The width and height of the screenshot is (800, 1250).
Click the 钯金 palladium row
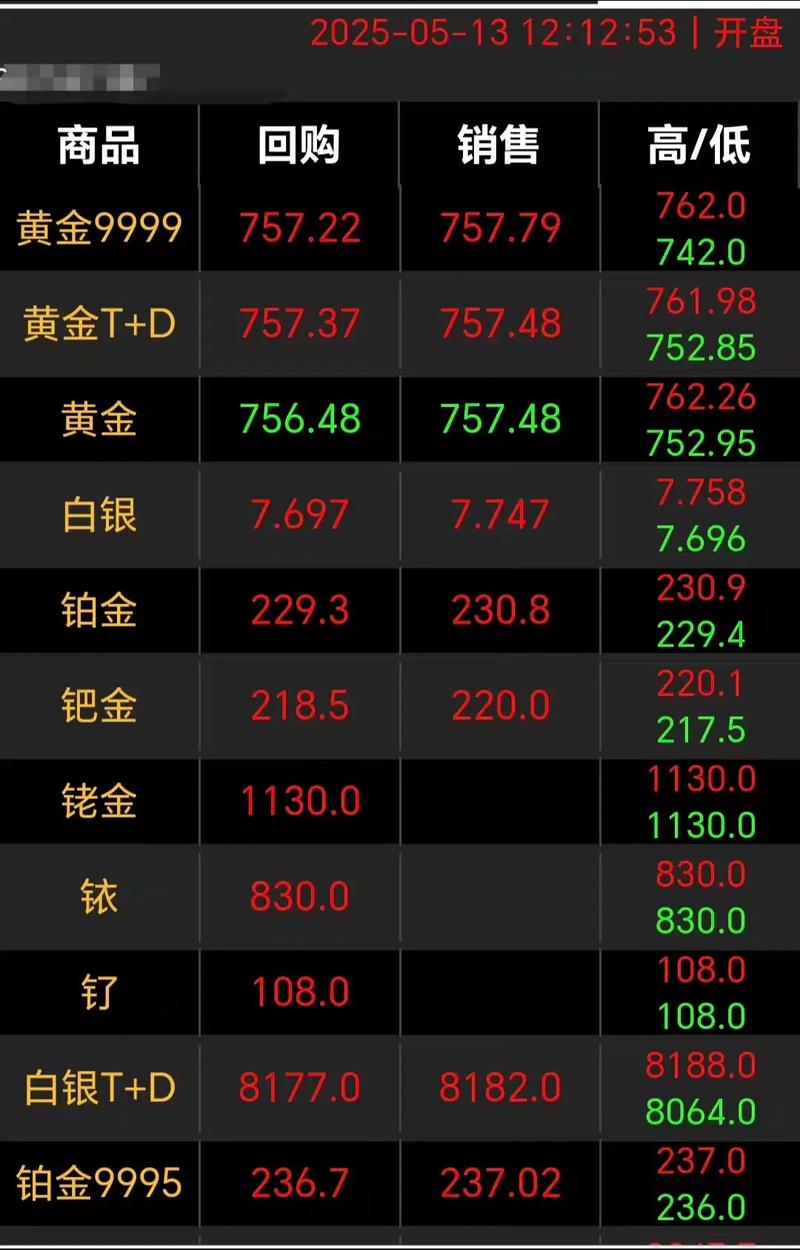click(97, 707)
